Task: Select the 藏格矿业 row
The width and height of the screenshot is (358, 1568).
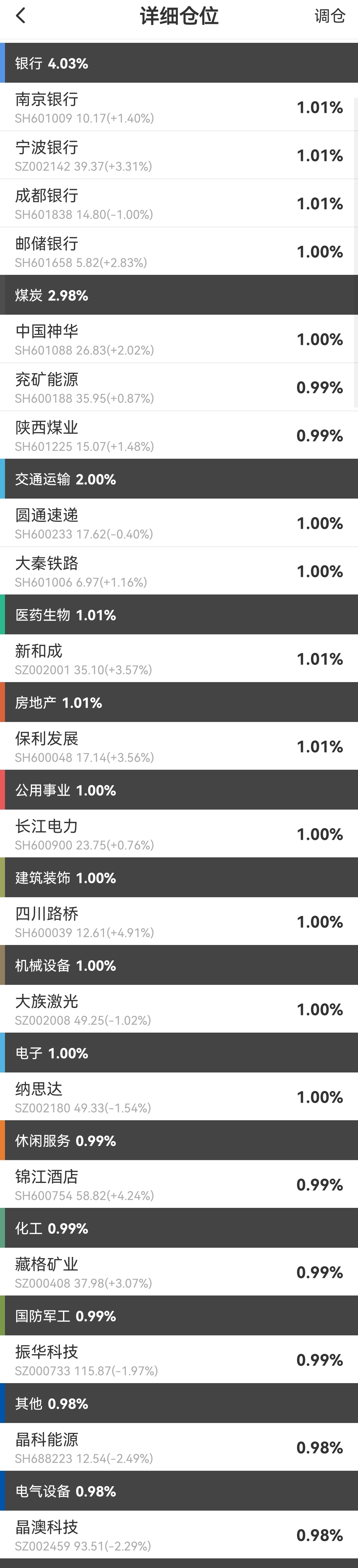Action: click(179, 1272)
